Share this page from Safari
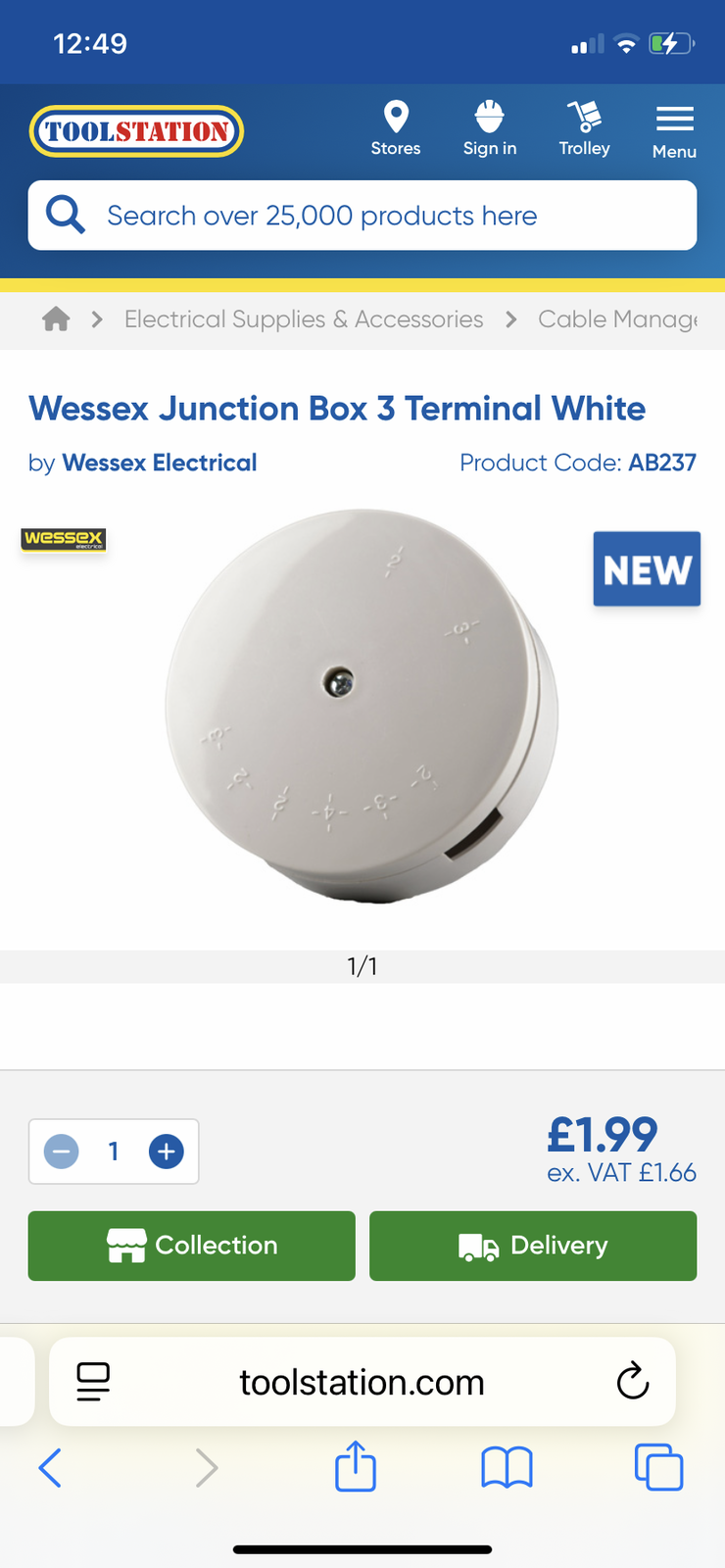 pyautogui.click(x=356, y=1467)
